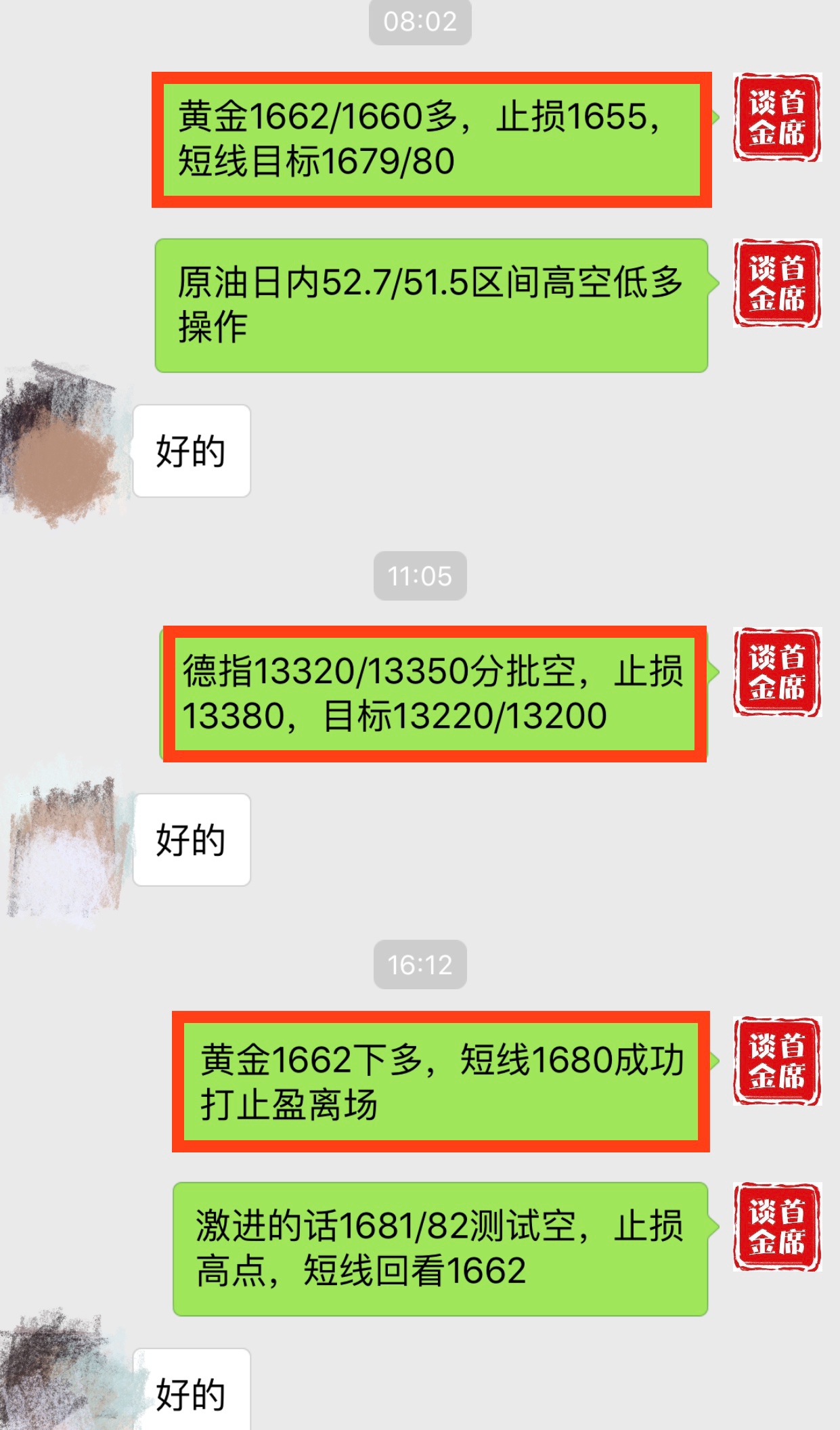Open sender avatar beside the 德指13320/13350 message

pos(776,672)
